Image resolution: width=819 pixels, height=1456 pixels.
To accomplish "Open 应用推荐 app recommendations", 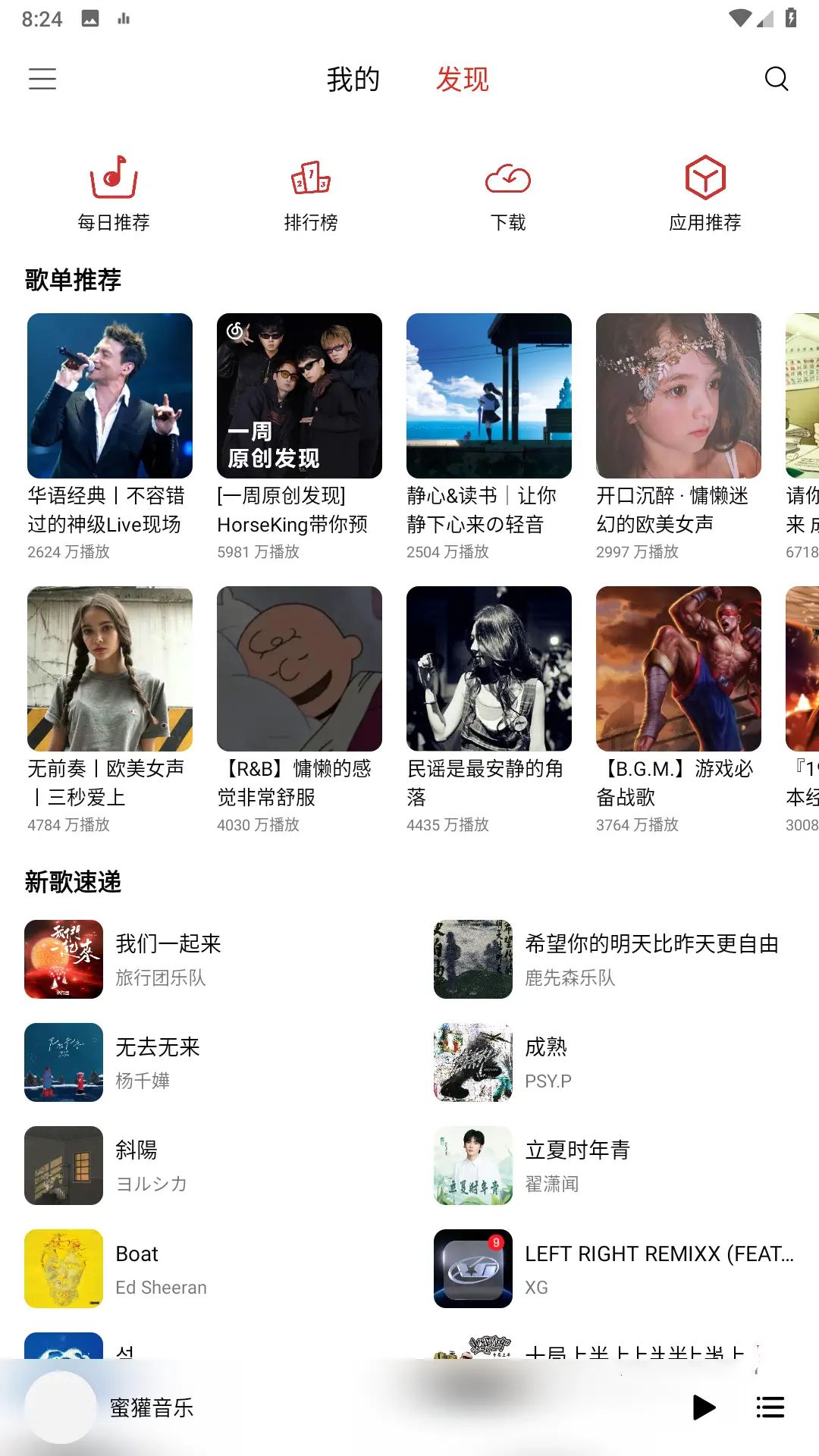I will point(705,193).
